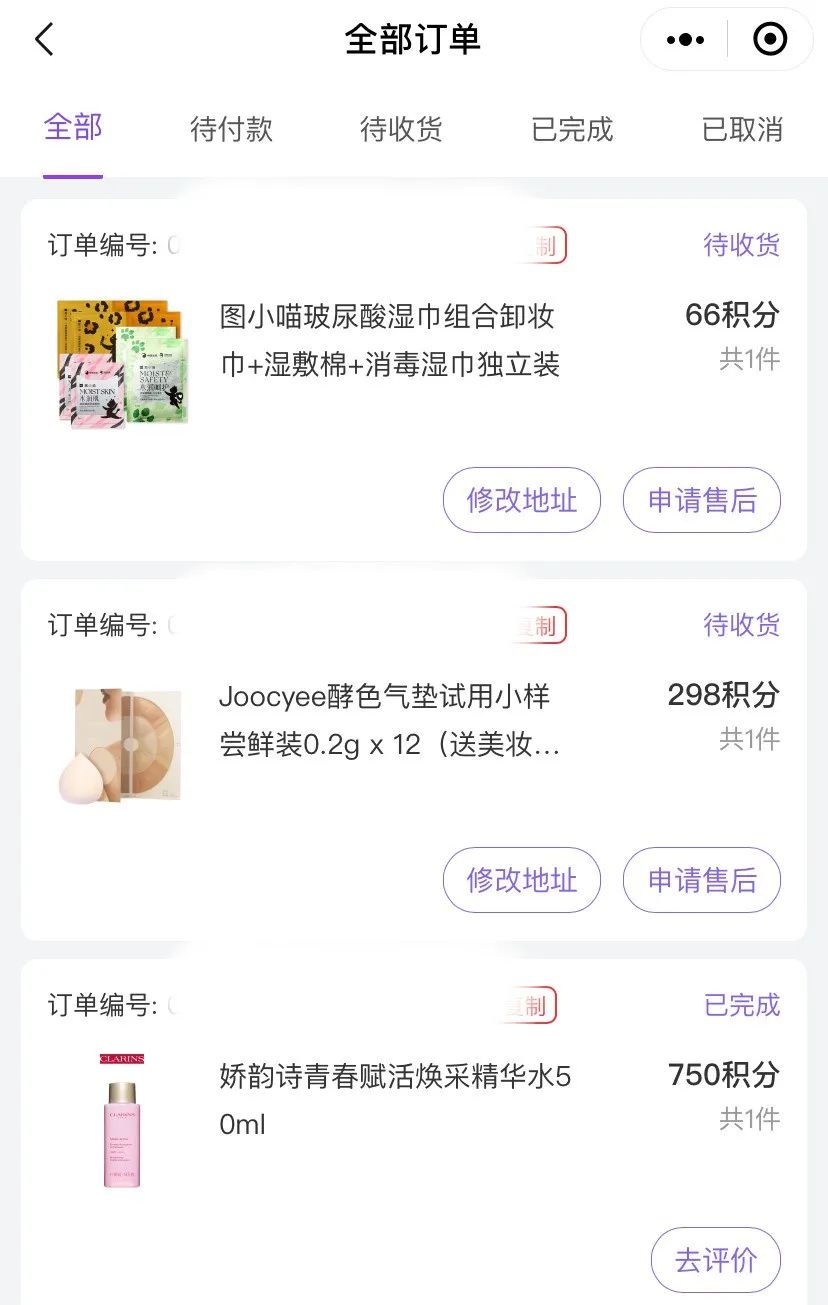Tap 申请售后 on the Joocyee cushion order

pos(702,880)
